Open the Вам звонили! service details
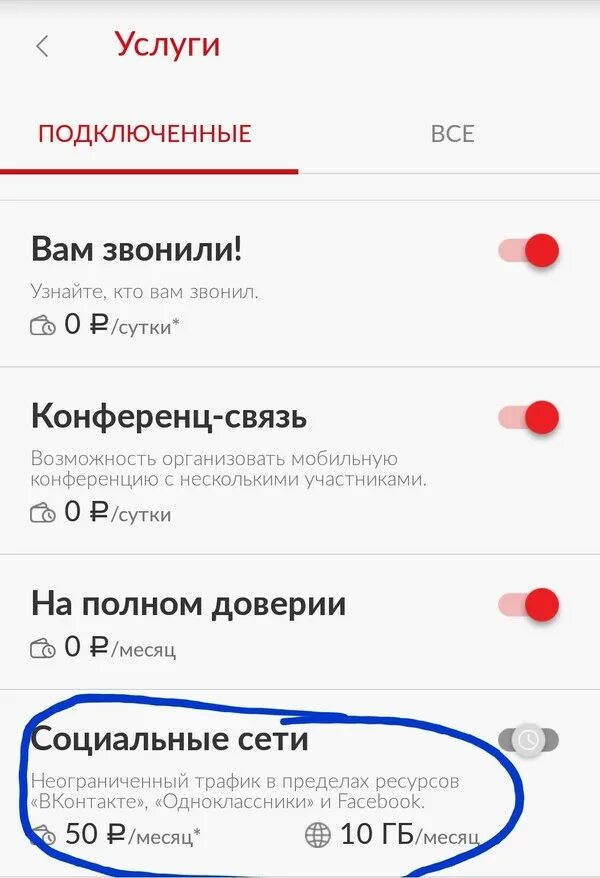The height and width of the screenshot is (878, 600). [x=136, y=250]
